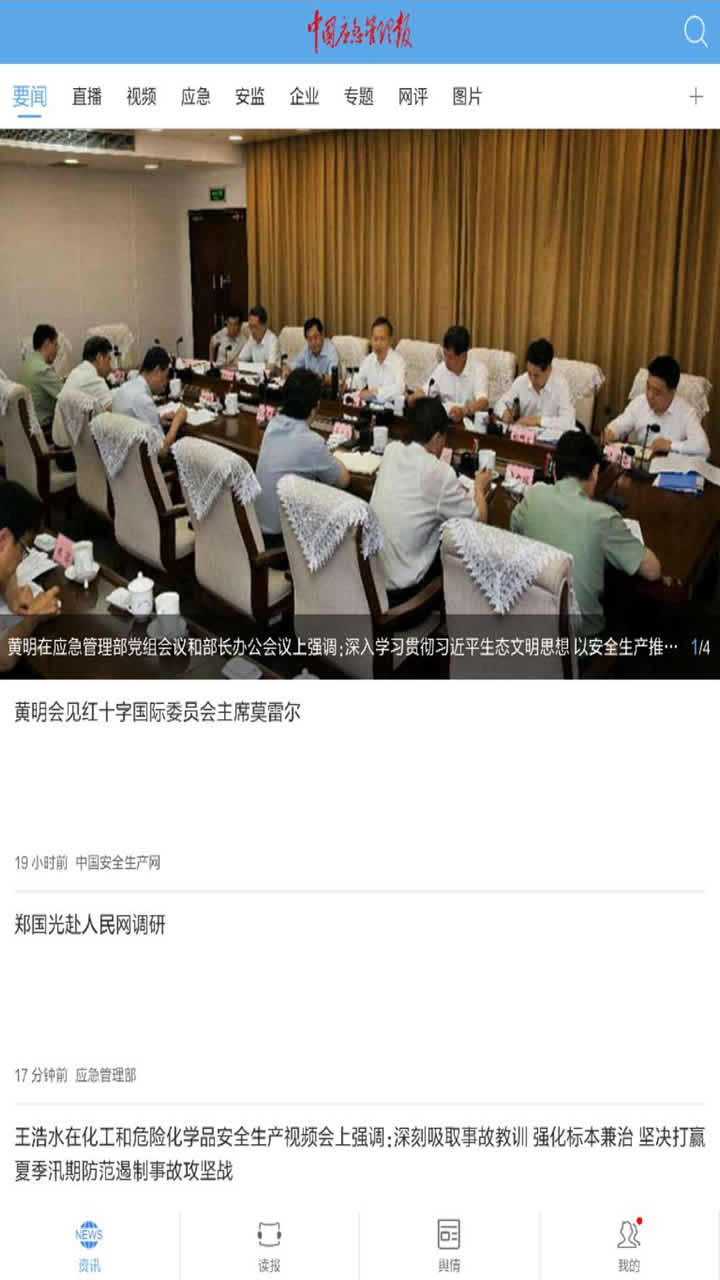Tap the plus icon to add channels

click(696, 97)
